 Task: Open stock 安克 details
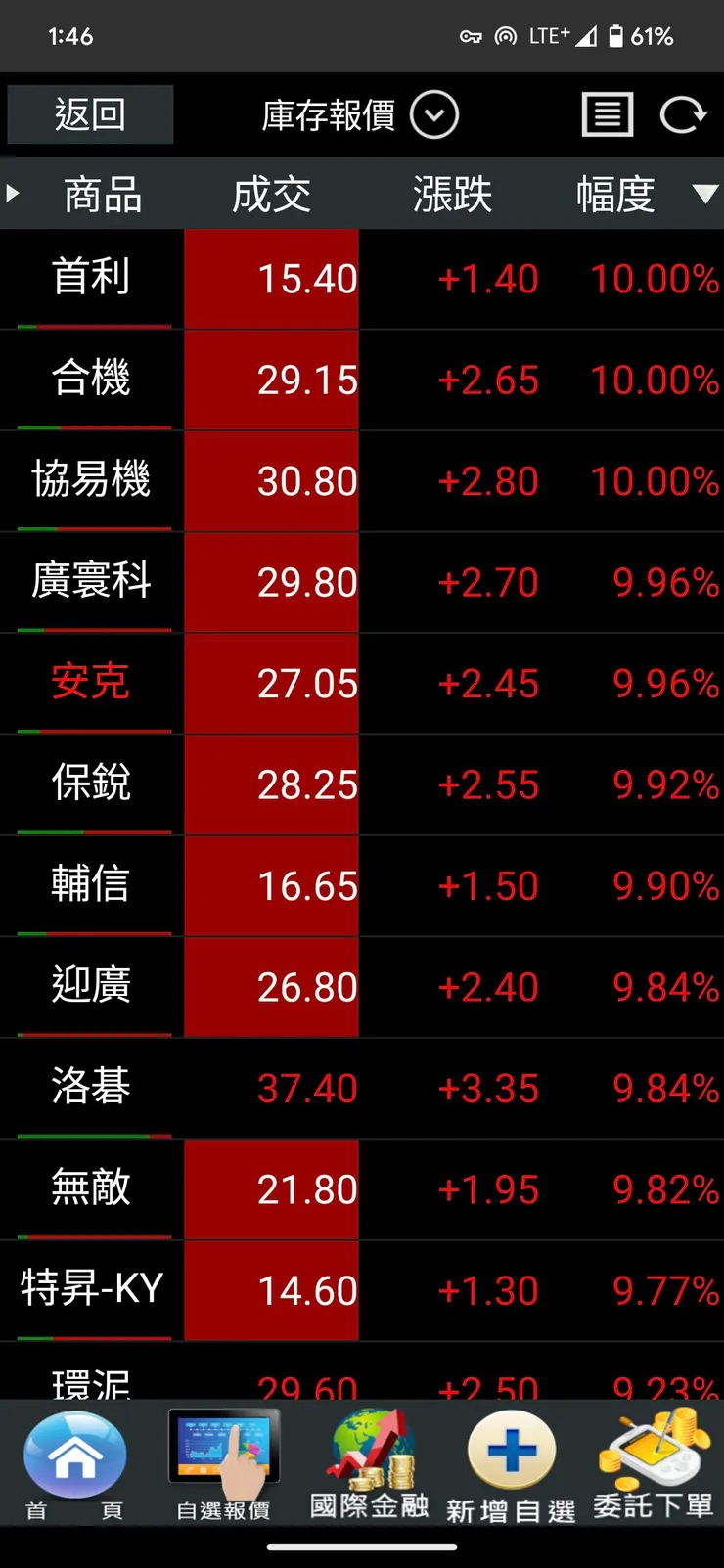click(x=91, y=682)
